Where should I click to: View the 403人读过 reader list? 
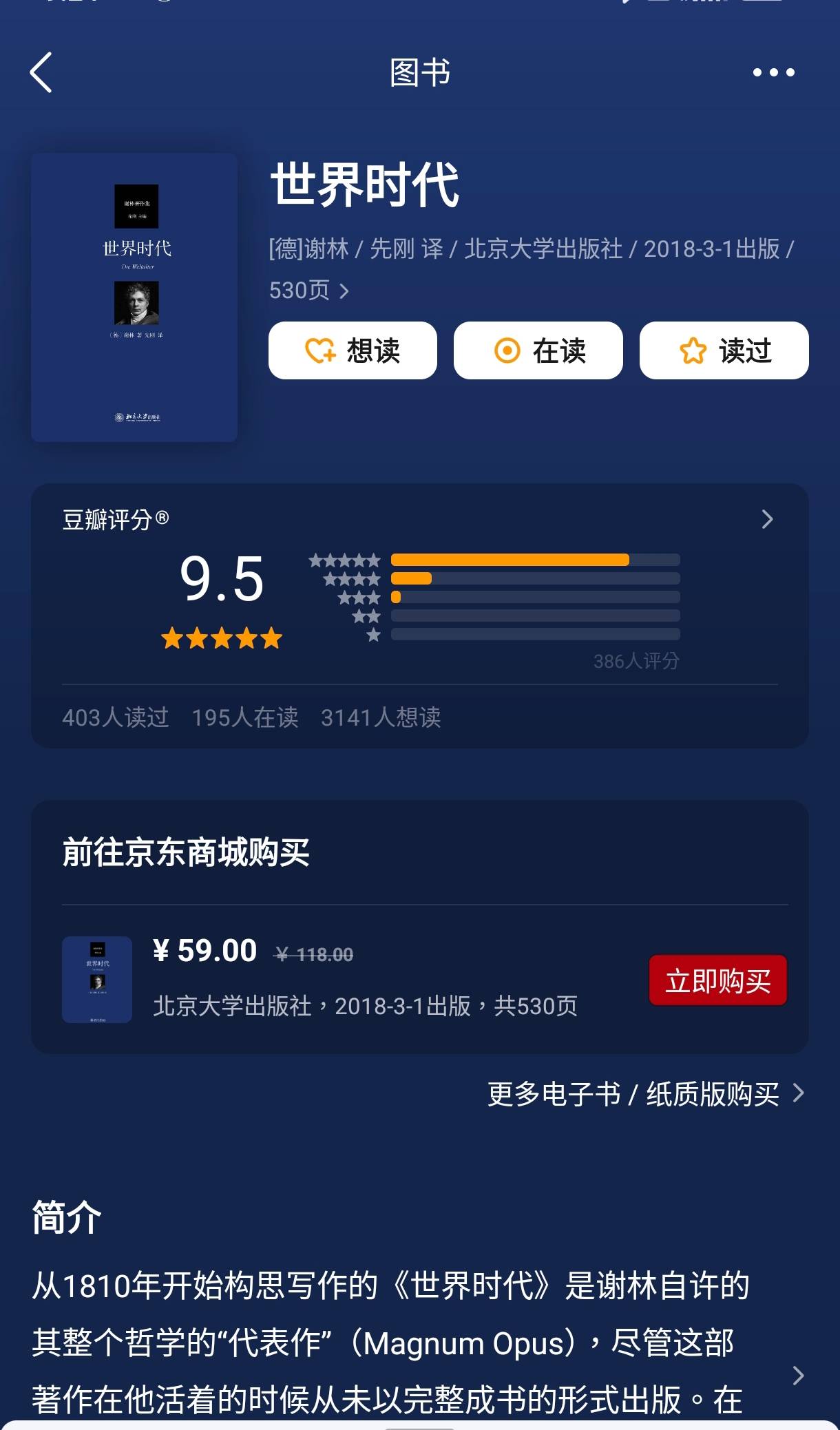tap(115, 717)
